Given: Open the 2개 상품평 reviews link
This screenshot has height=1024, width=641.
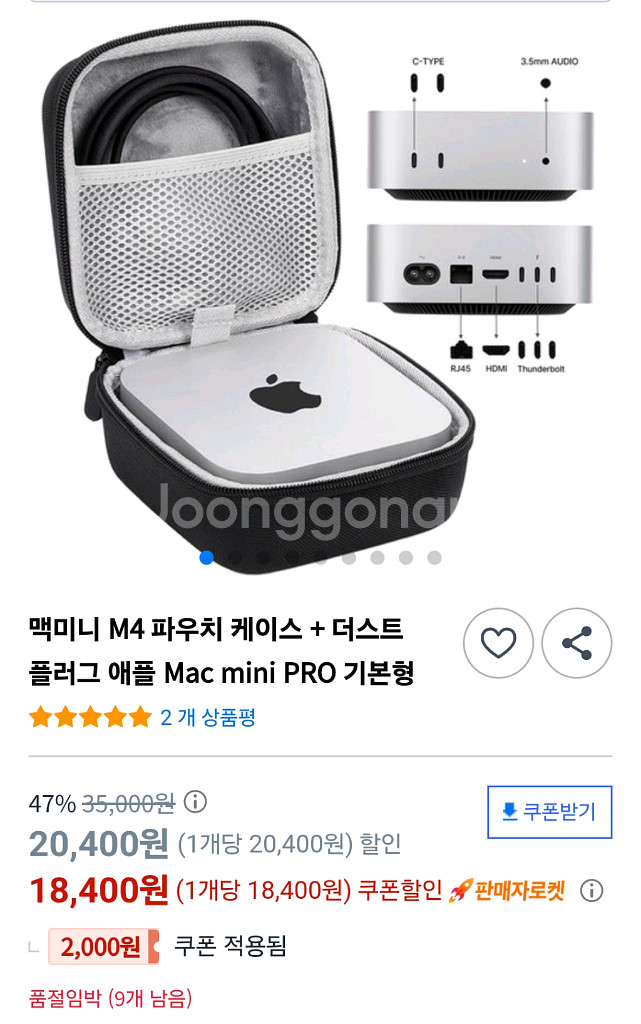Looking at the screenshot, I should tap(207, 717).
